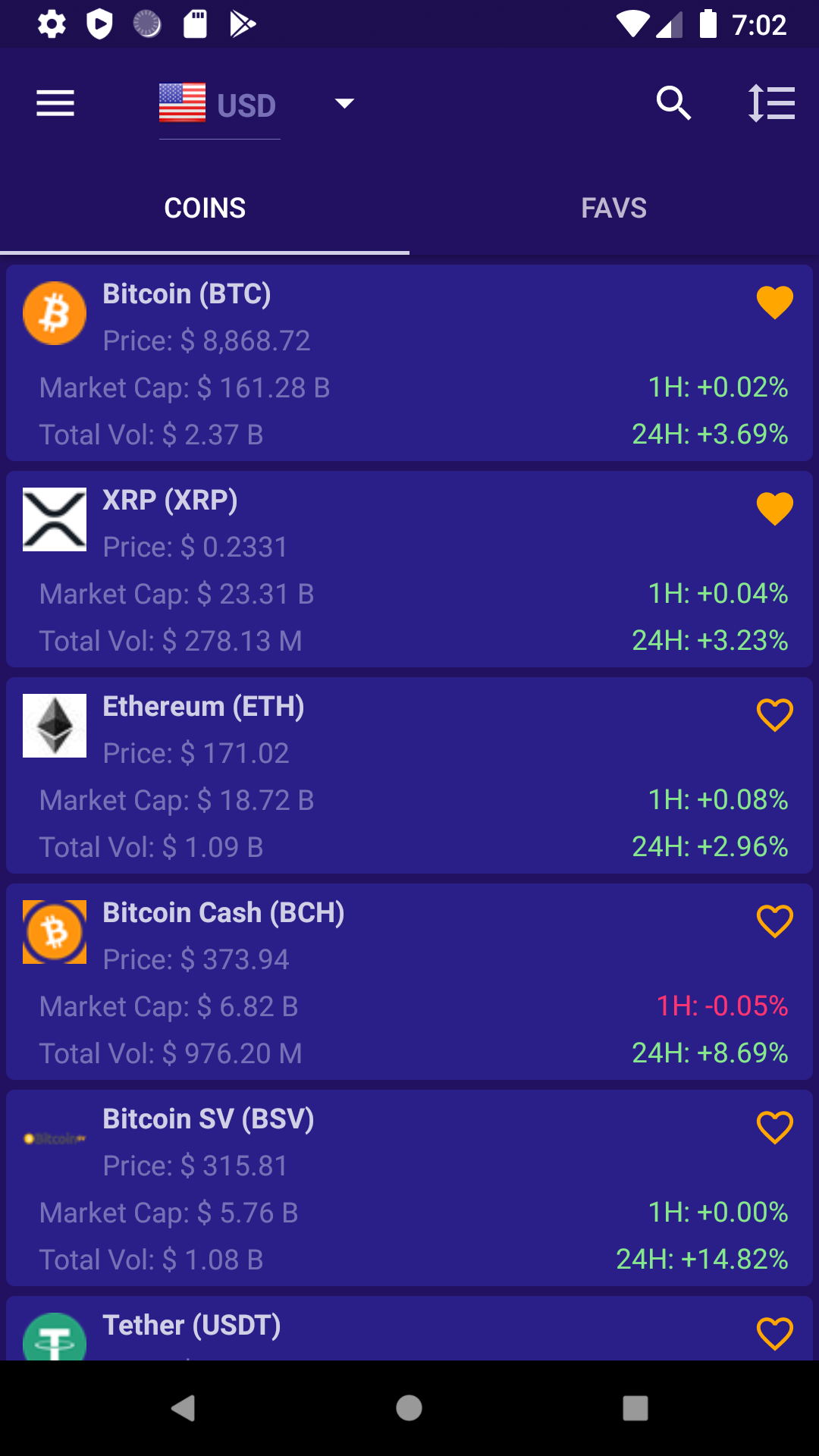
Task: Add Bitcoin Cash (BCH) to favorites
Action: pyautogui.click(x=774, y=921)
